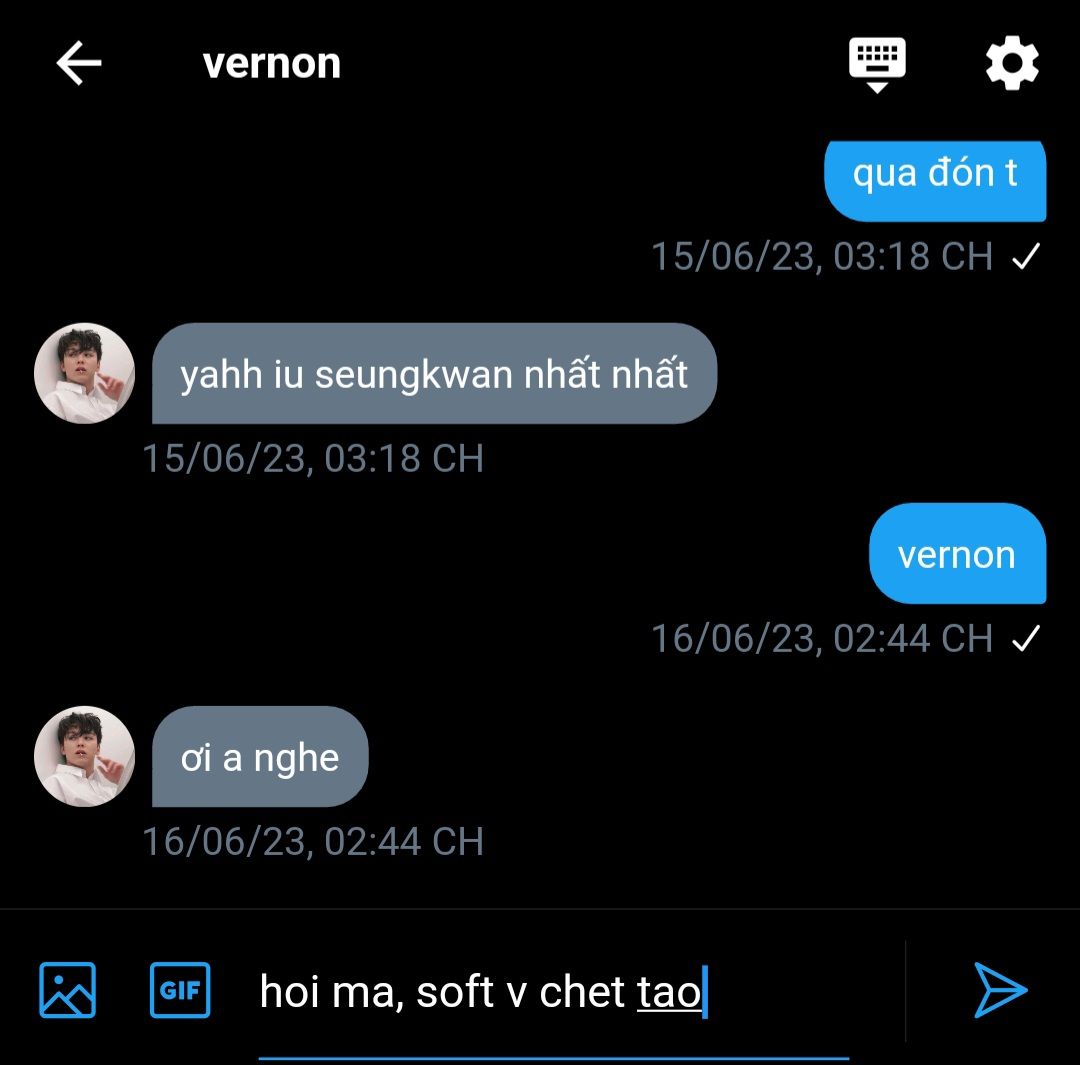1080x1065 pixels.
Task: Open chat settings gear
Action: [x=1012, y=64]
